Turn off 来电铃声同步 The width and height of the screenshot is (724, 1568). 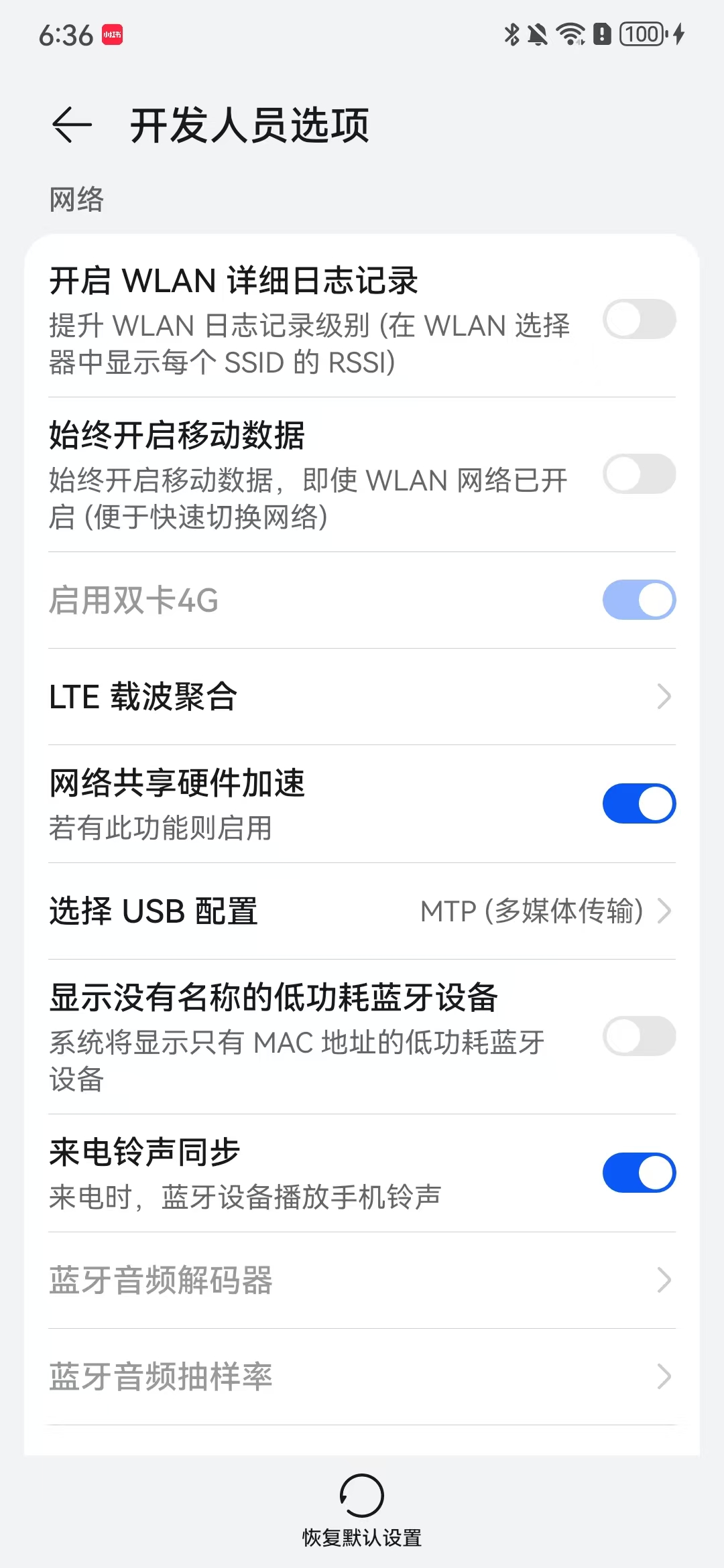click(639, 1173)
